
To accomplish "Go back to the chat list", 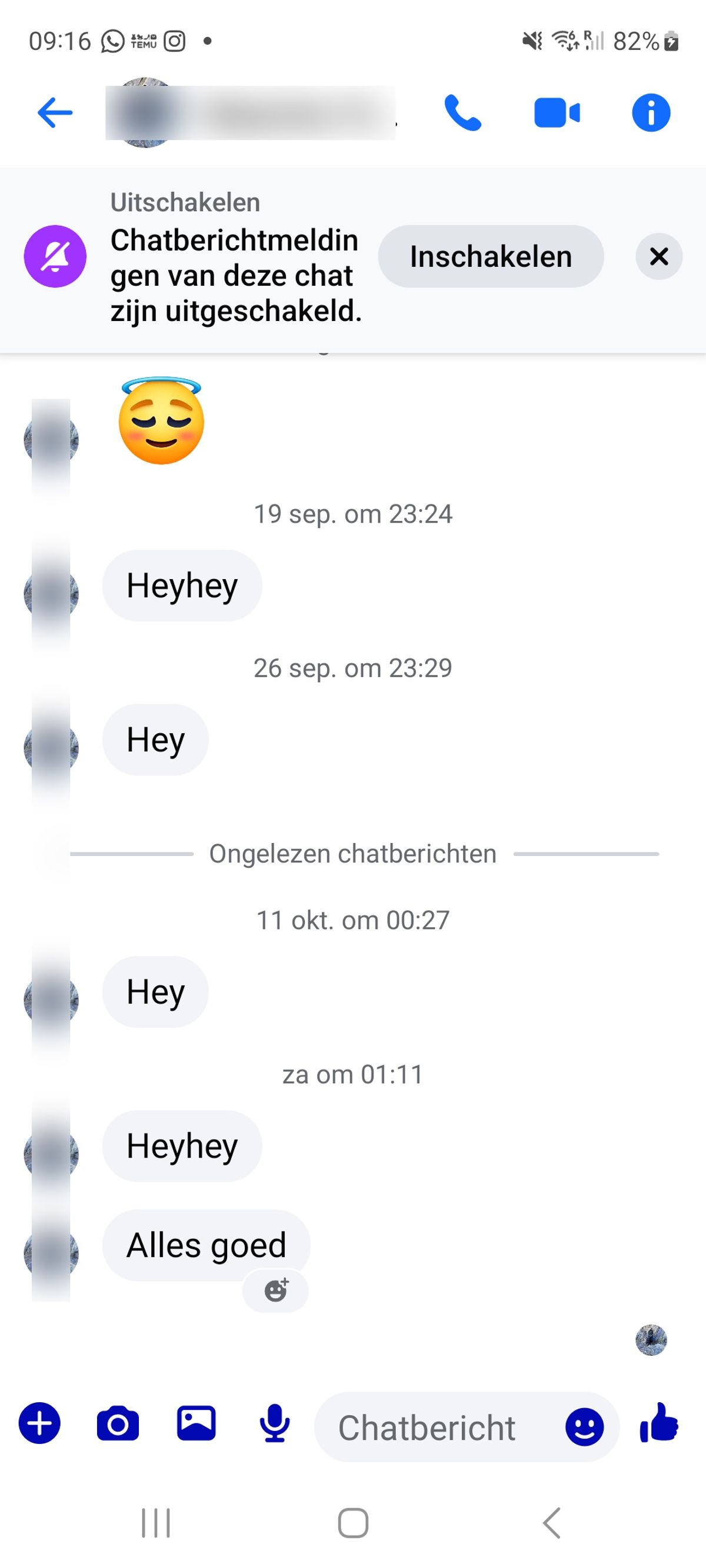I will [x=55, y=113].
